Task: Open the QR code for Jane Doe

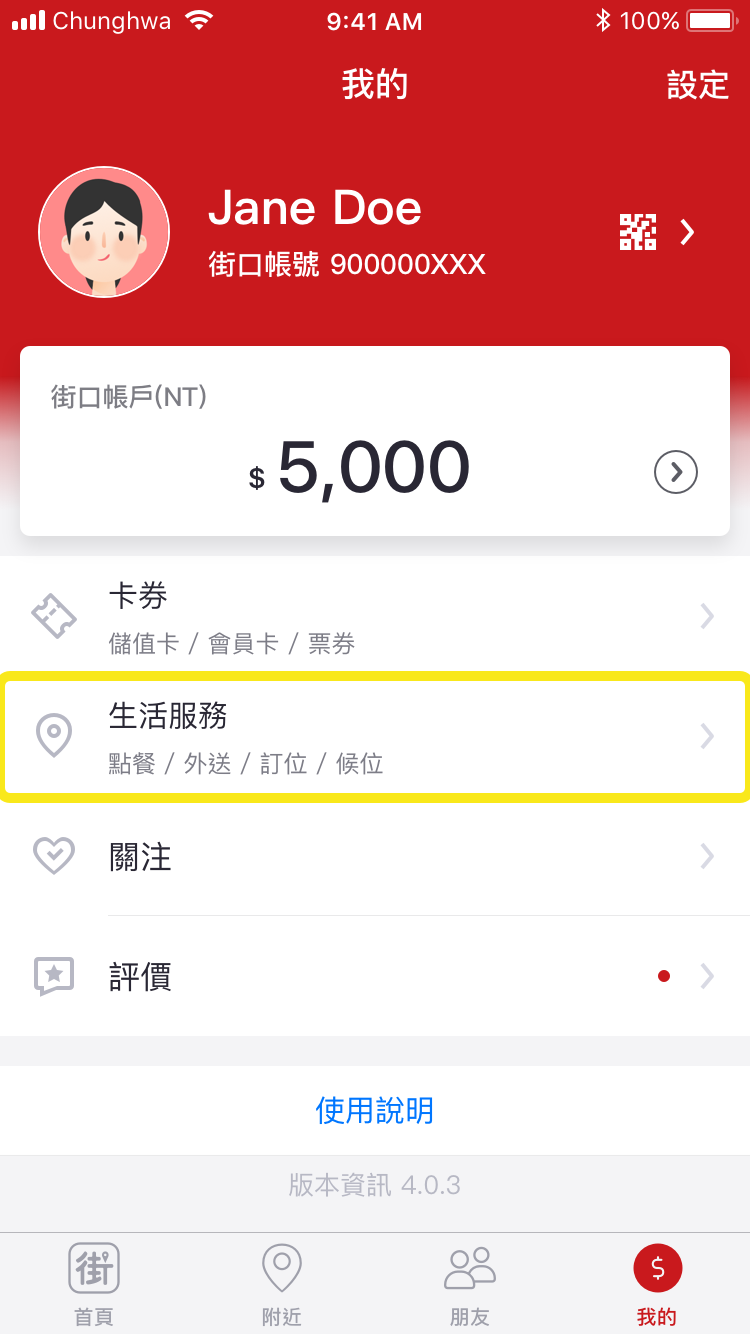Action: click(x=638, y=232)
